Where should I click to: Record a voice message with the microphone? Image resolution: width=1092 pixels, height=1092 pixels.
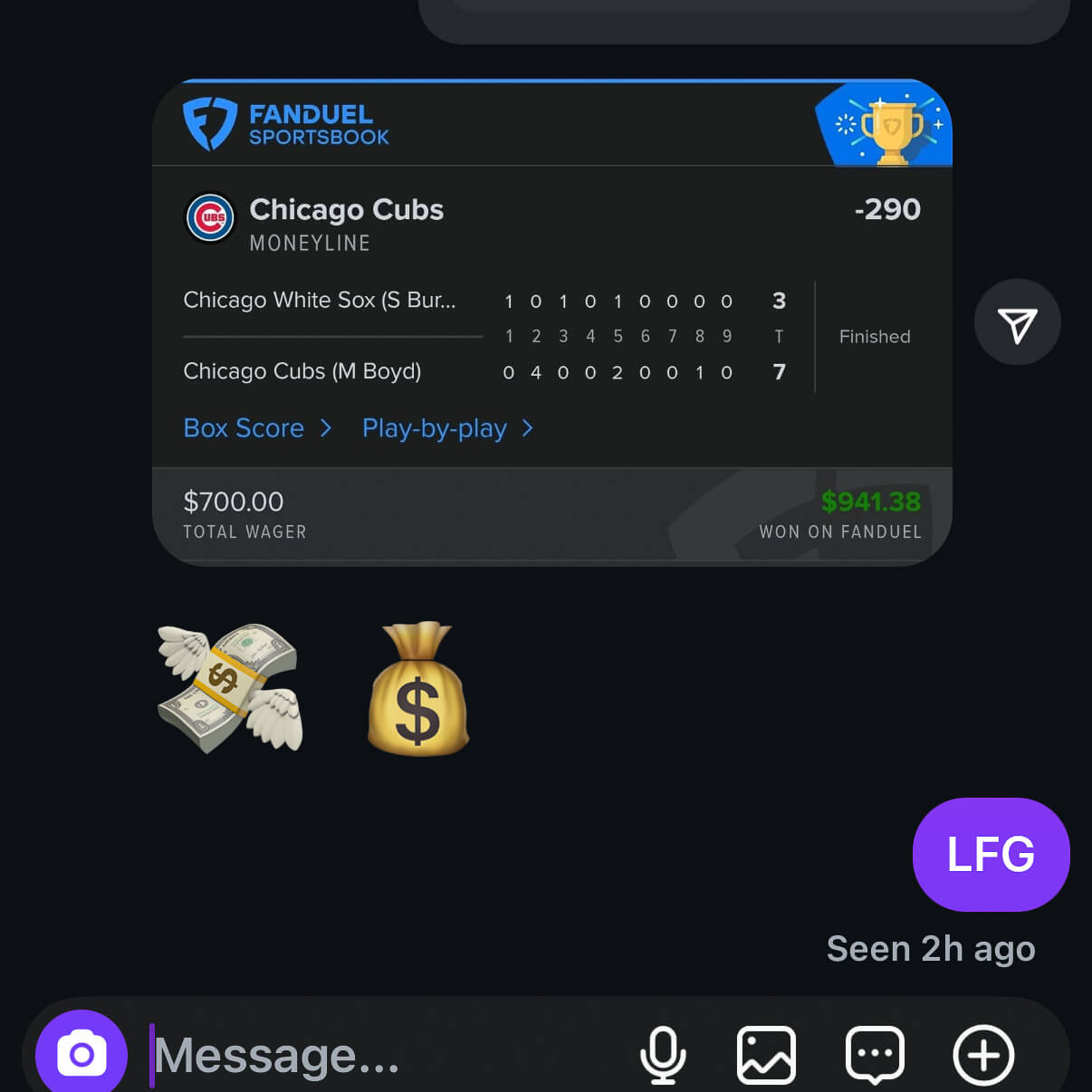click(663, 1055)
